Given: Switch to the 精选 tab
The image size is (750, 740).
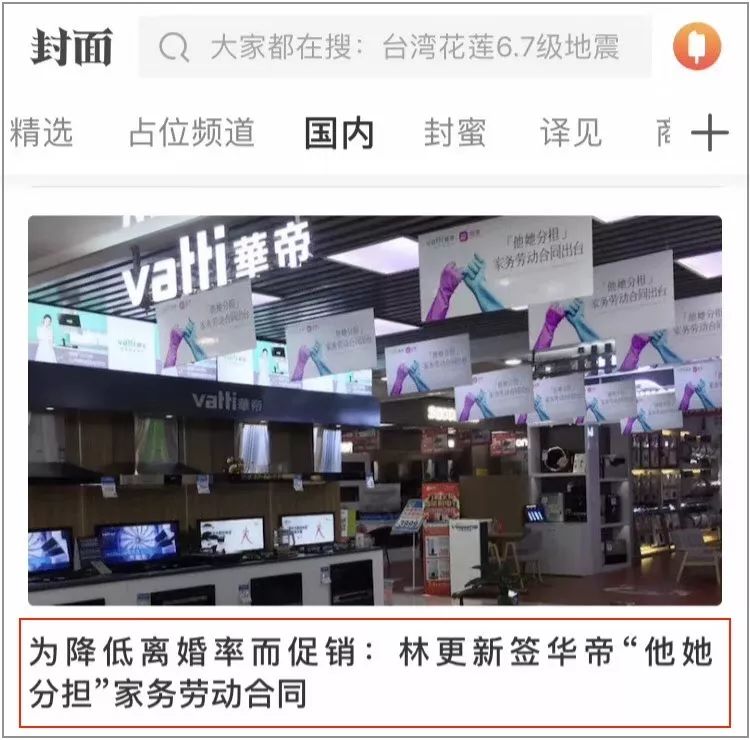Looking at the screenshot, I should (x=42, y=133).
